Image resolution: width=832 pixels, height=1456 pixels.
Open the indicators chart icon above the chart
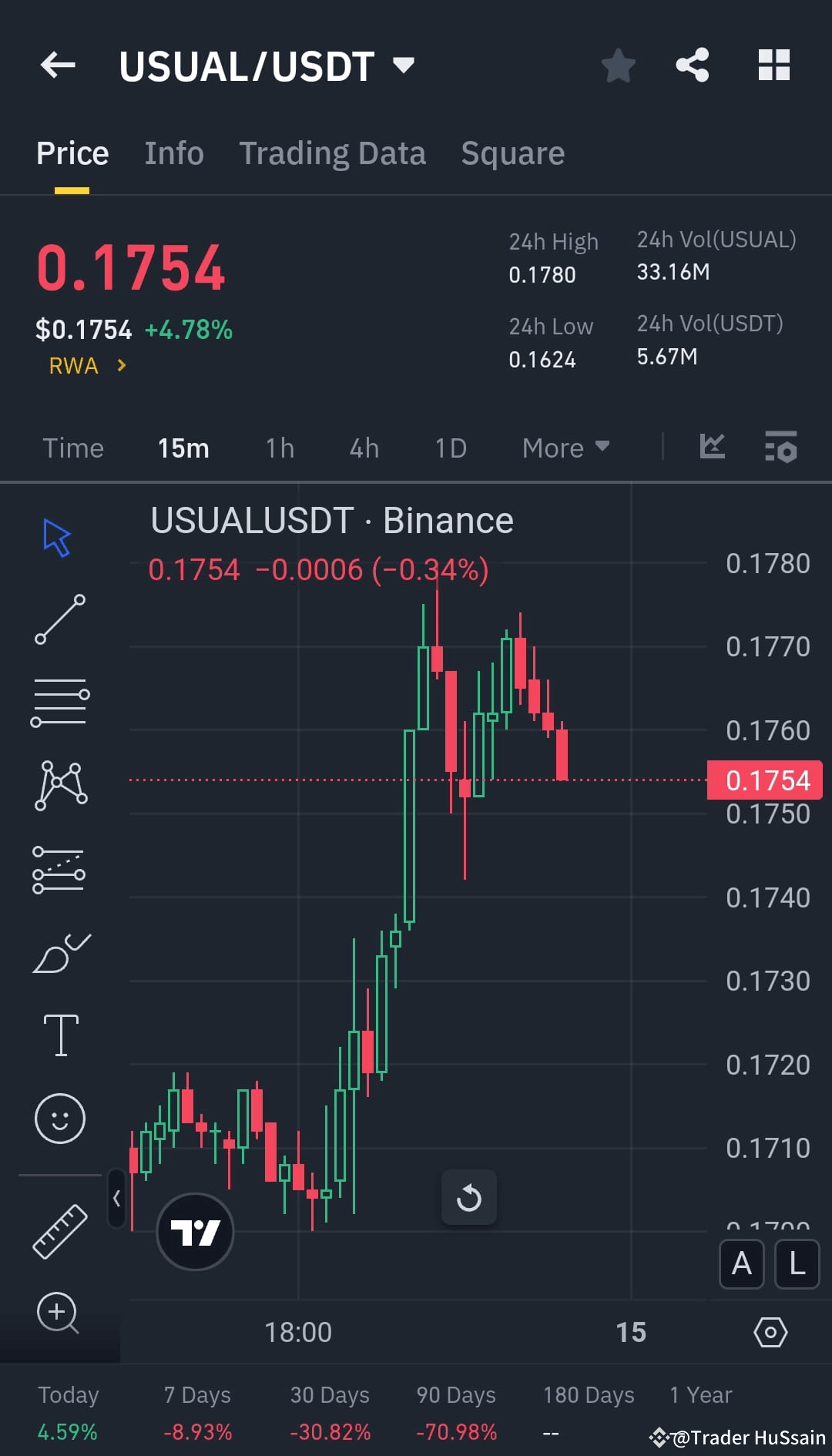712,447
